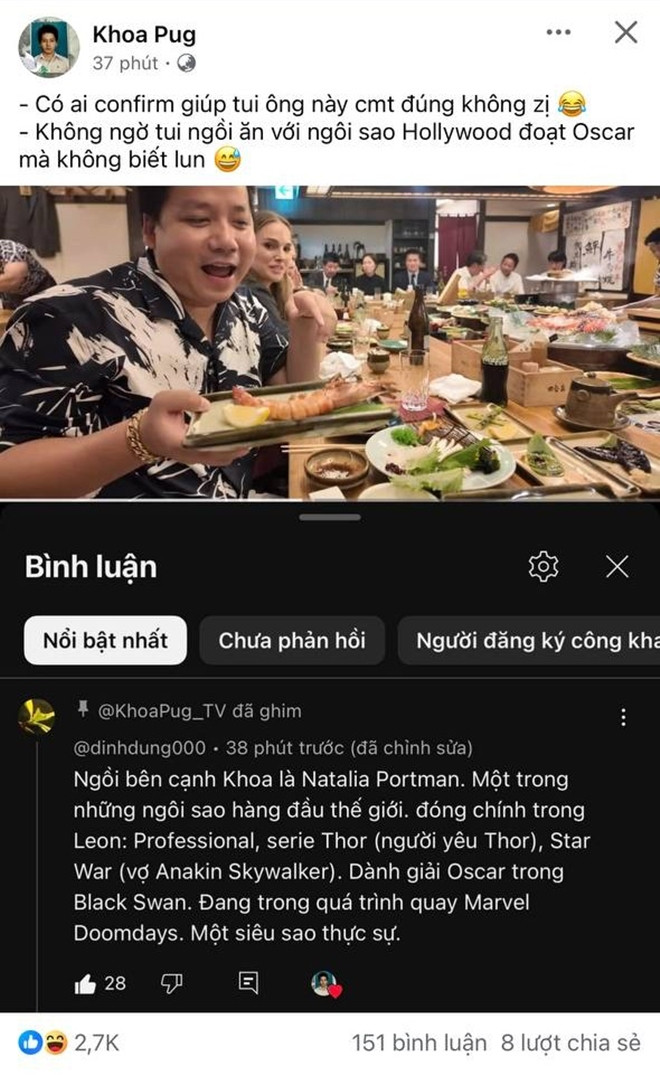Open the post's attached image in full view
The width and height of the screenshot is (660, 1075).
330,340
